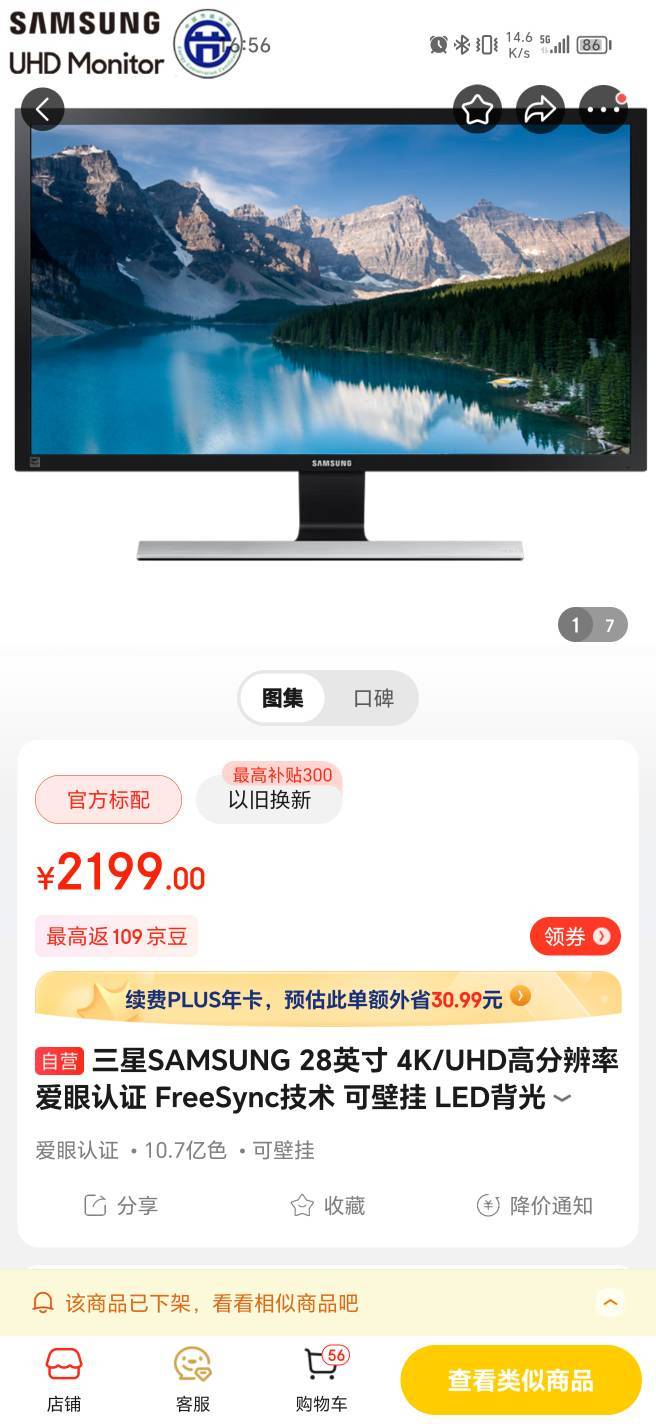Open the three-dot overflow menu
The height and width of the screenshot is (1424, 656).
pyautogui.click(x=604, y=110)
